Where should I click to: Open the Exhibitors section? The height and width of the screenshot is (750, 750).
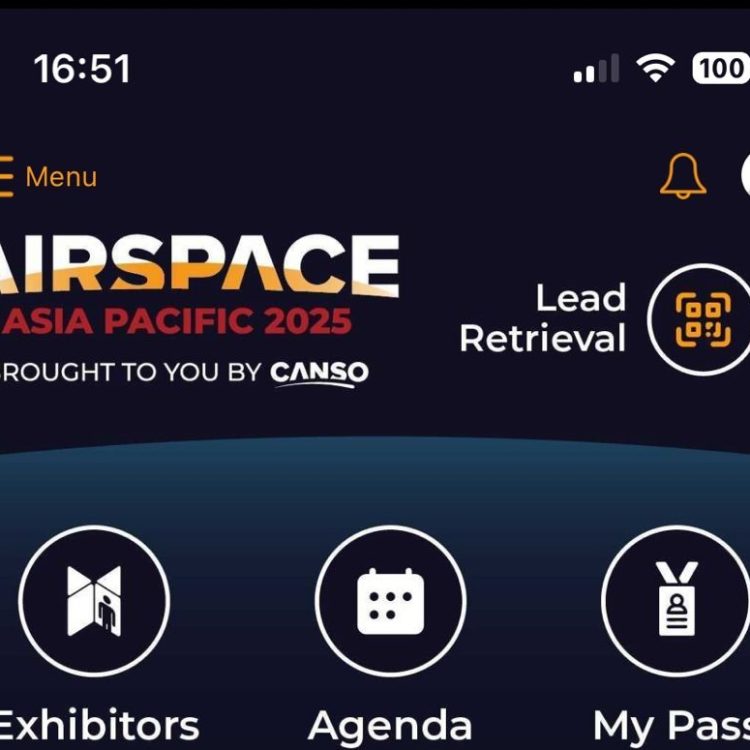click(x=94, y=601)
